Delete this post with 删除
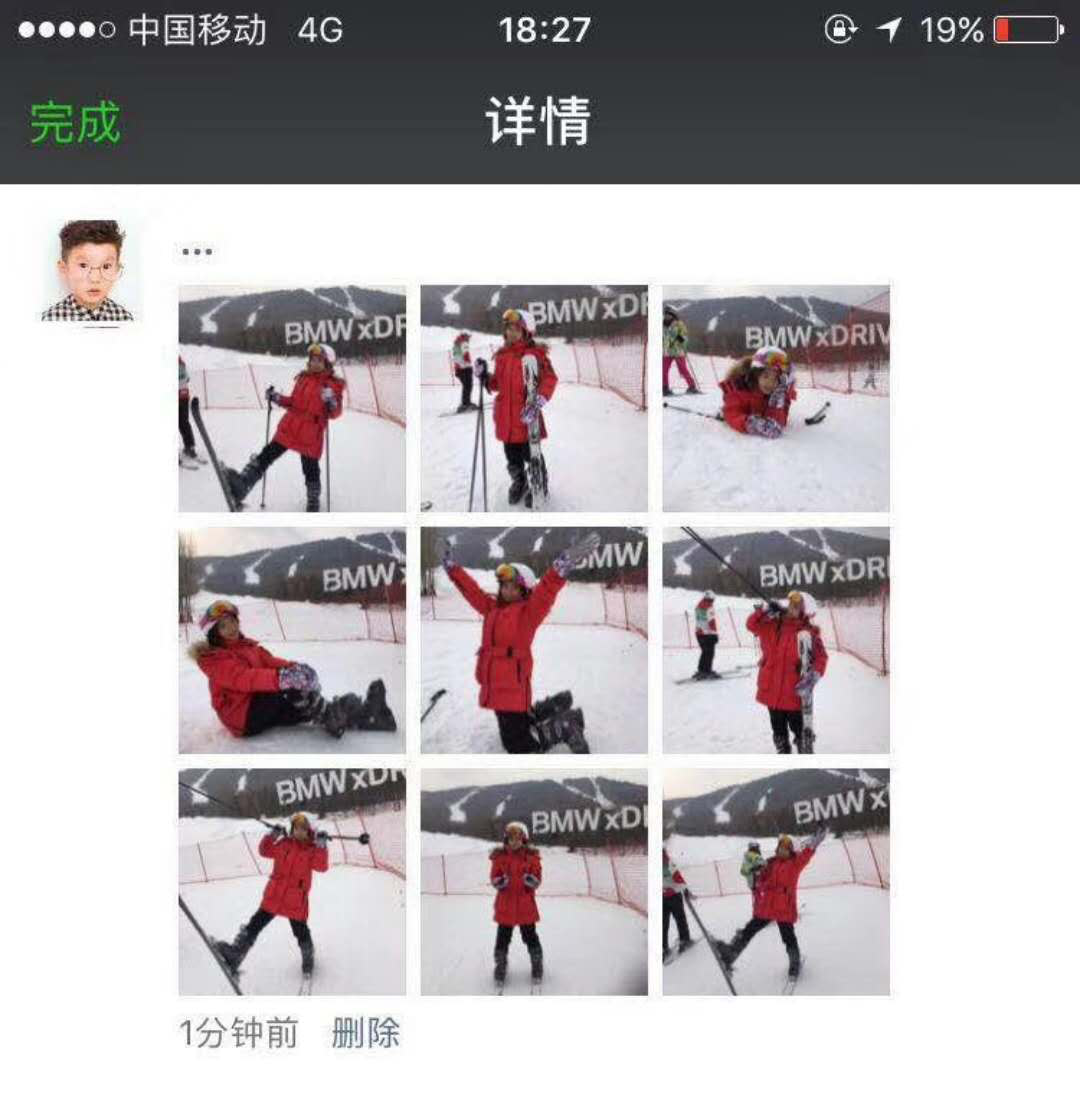Image resolution: width=1080 pixels, height=1108 pixels. pyautogui.click(x=365, y=1032)
